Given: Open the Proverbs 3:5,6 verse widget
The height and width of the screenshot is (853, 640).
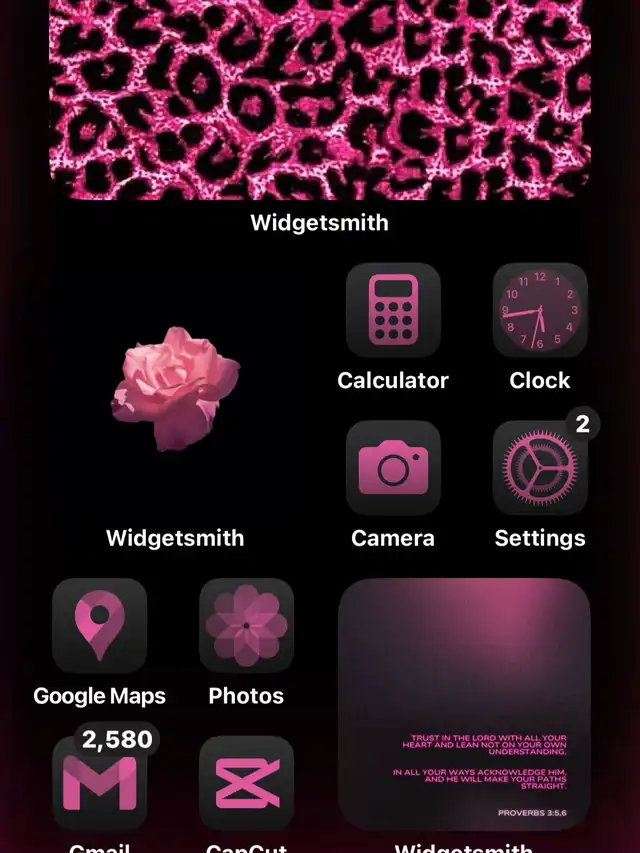Looking at the screenshot, I should tap(464, 704).
